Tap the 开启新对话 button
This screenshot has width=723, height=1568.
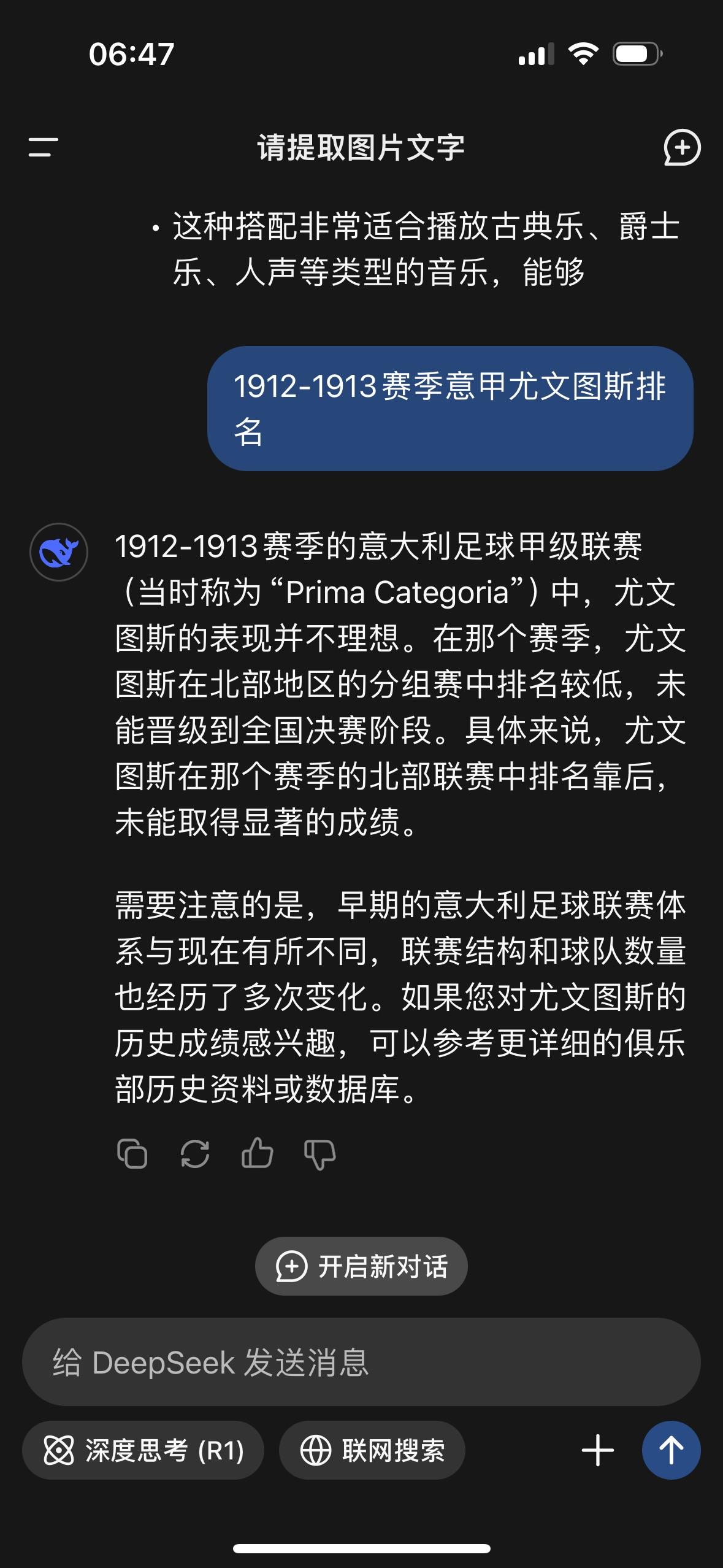click(x=361, y=1267)
